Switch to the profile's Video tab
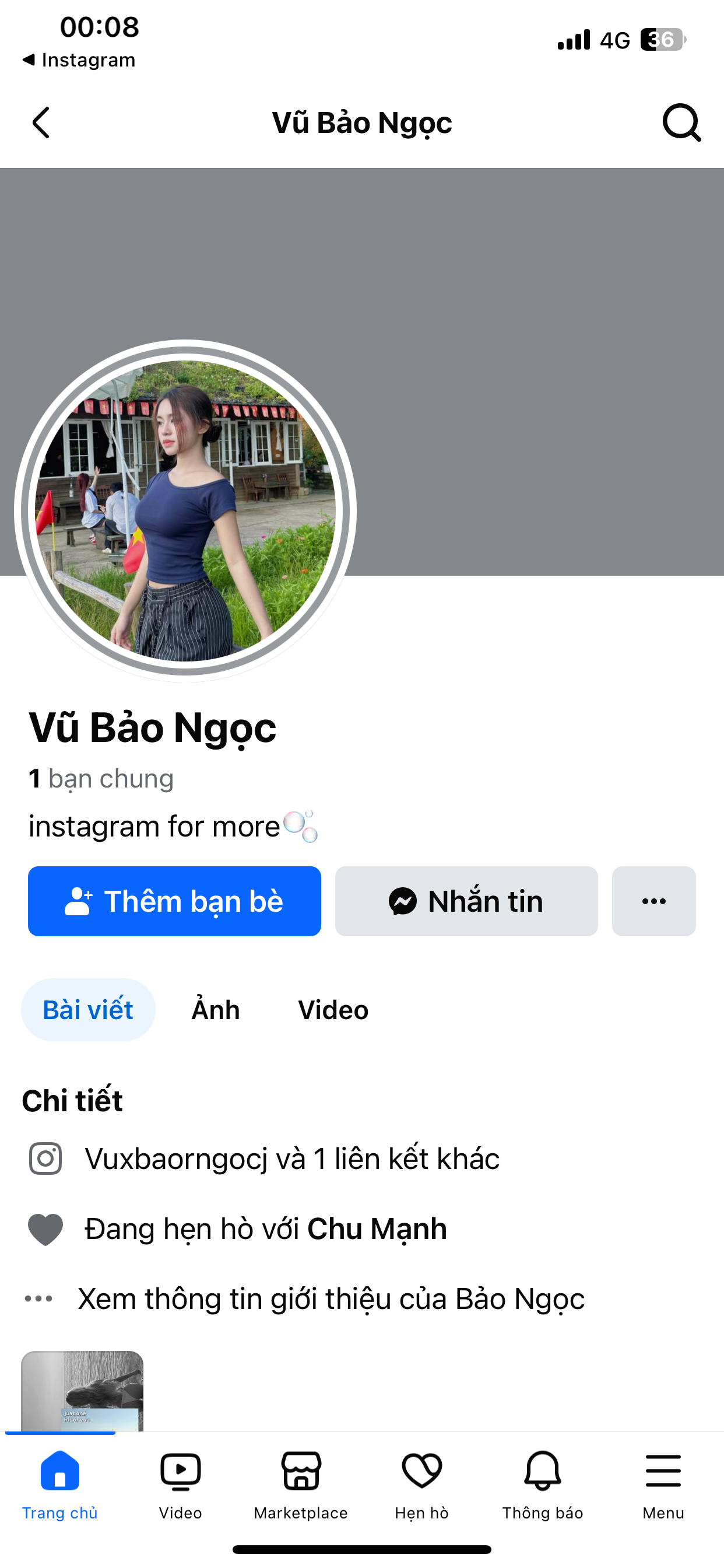724x1568 pixels. [x=333, y=1010]
